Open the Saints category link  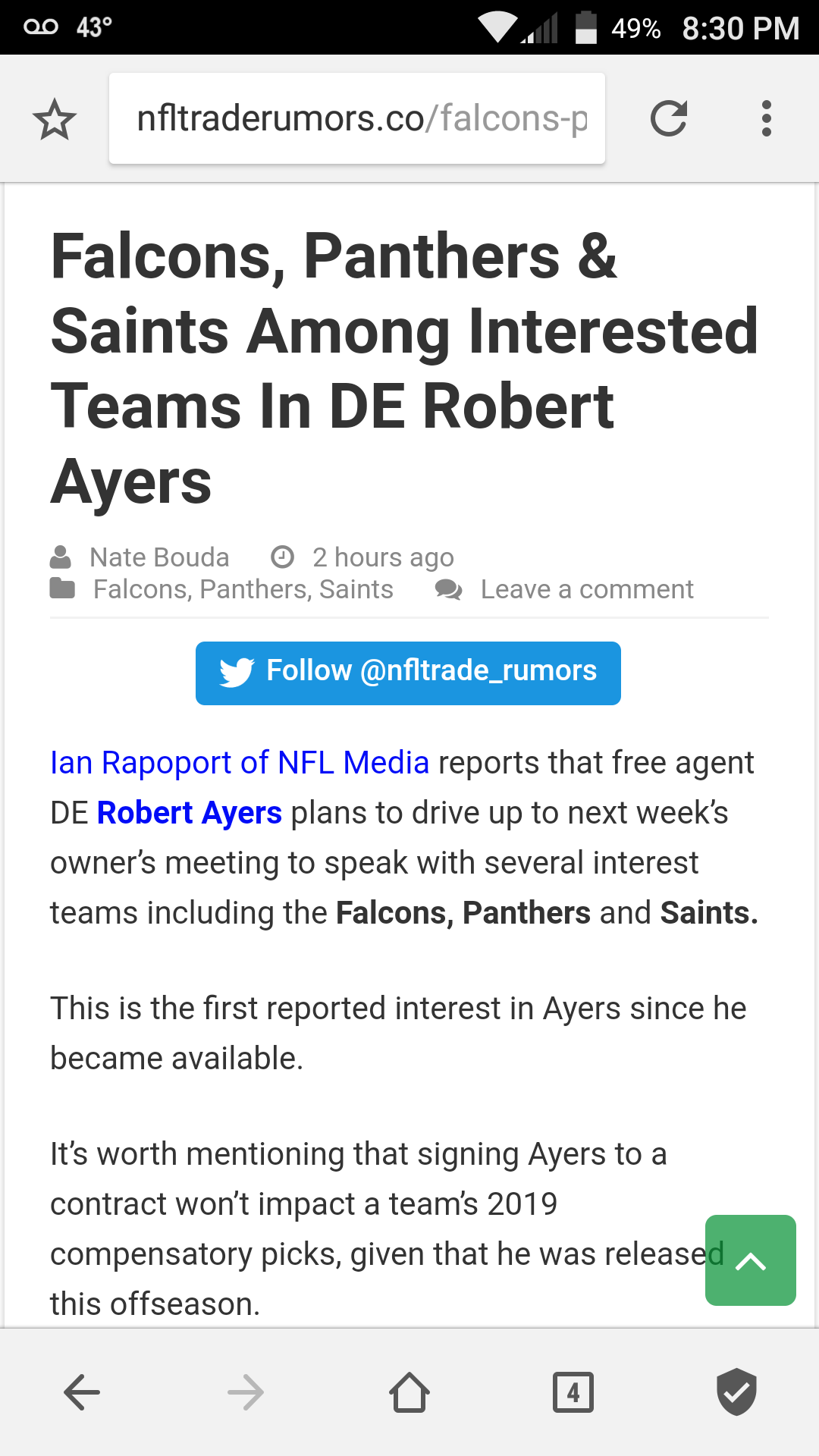[x=356, y=589]
